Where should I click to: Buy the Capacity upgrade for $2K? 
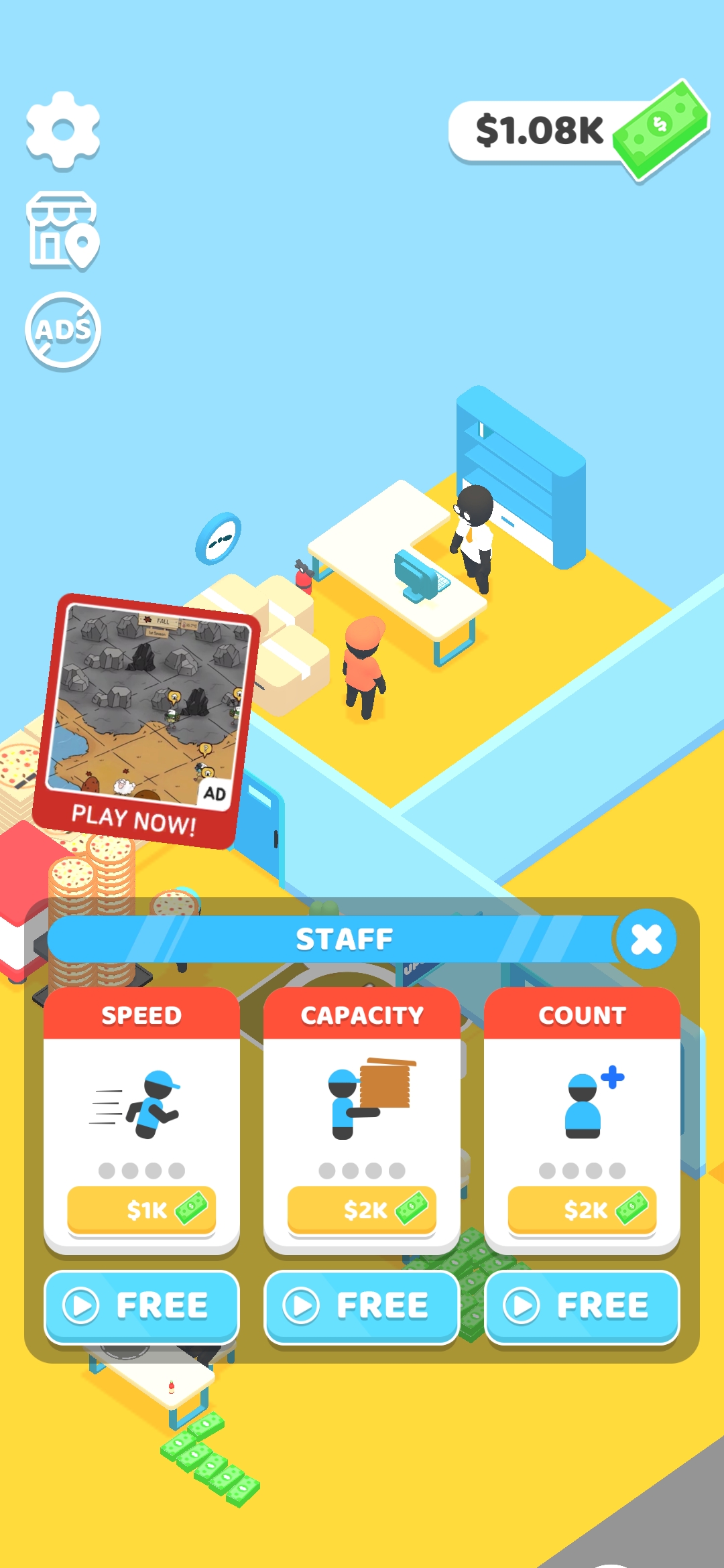pos(362,1210)
